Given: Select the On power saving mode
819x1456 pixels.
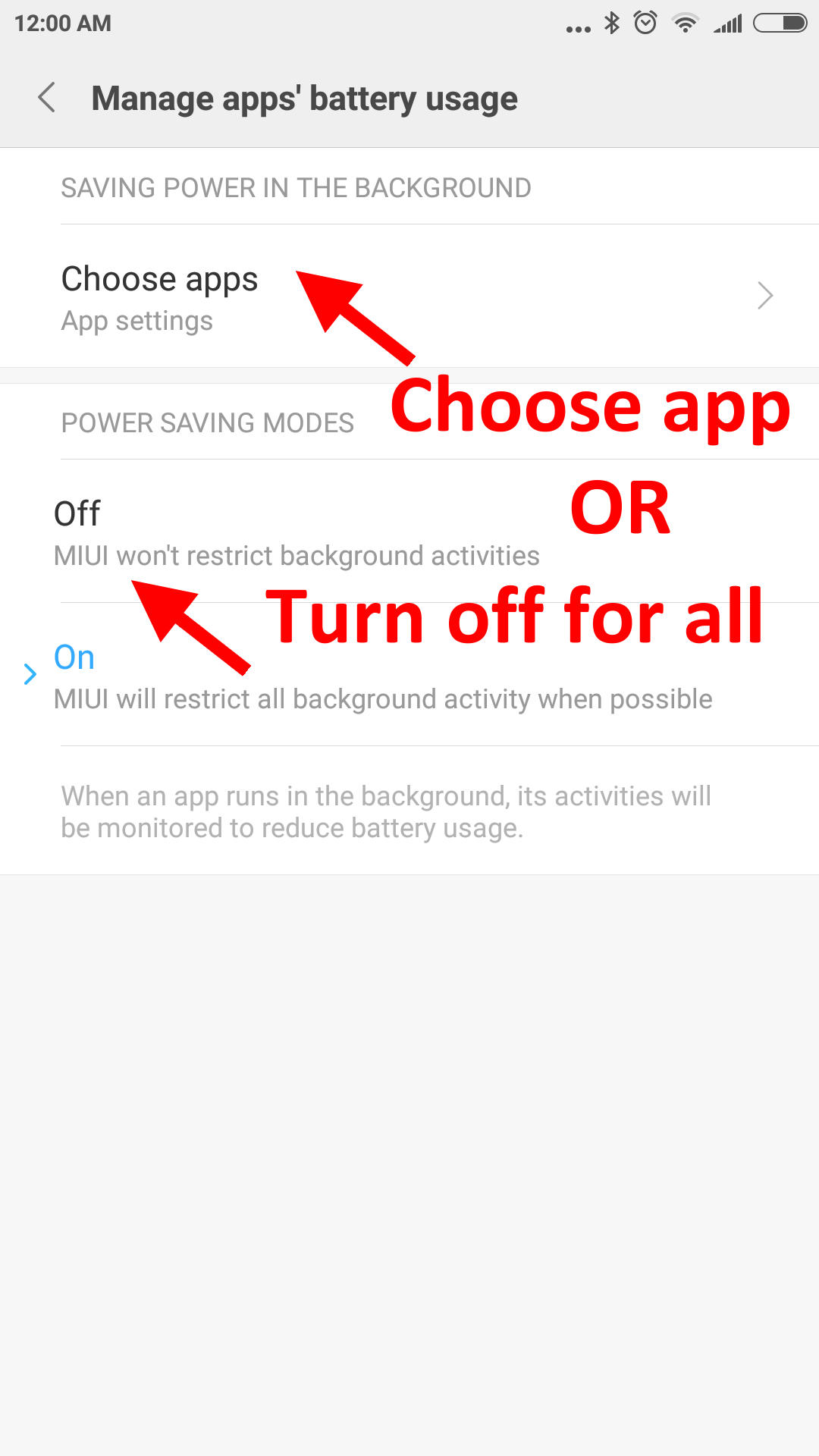Looking at the screenshot, I should (x=379, y=676).
